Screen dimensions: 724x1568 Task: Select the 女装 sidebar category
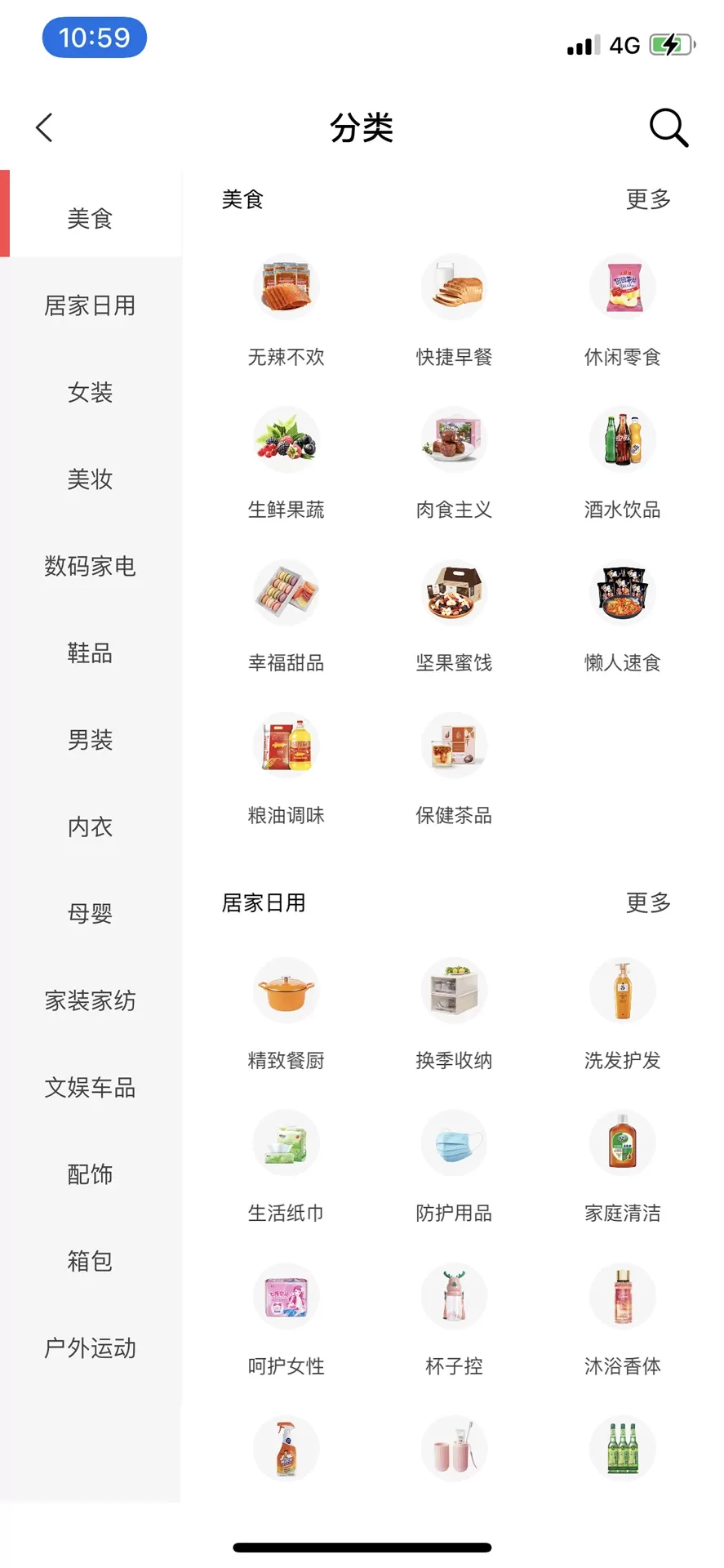click(x=91, y=392)
